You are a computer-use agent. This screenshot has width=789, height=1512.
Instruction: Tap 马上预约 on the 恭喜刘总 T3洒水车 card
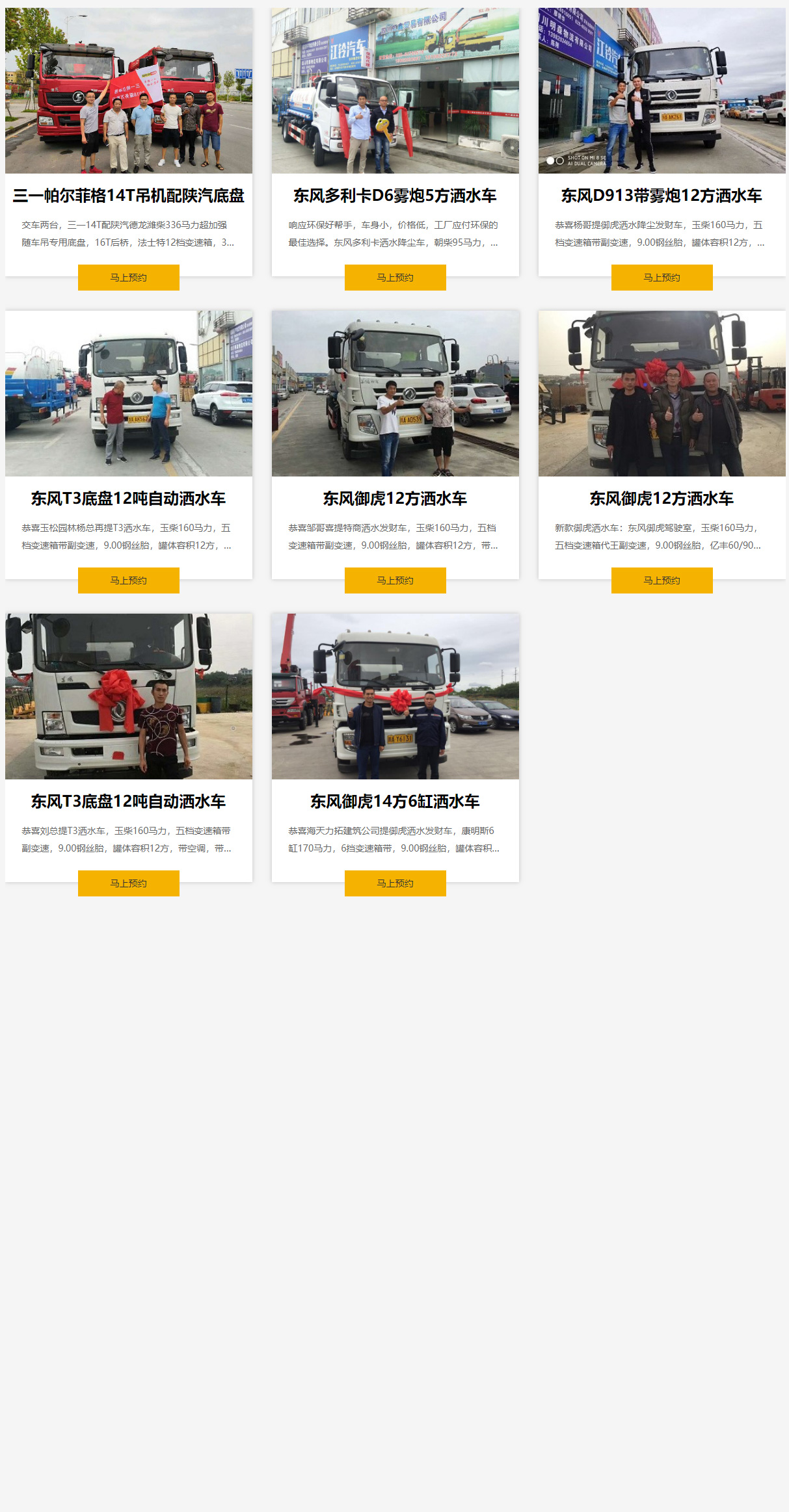tap(128, 883)
